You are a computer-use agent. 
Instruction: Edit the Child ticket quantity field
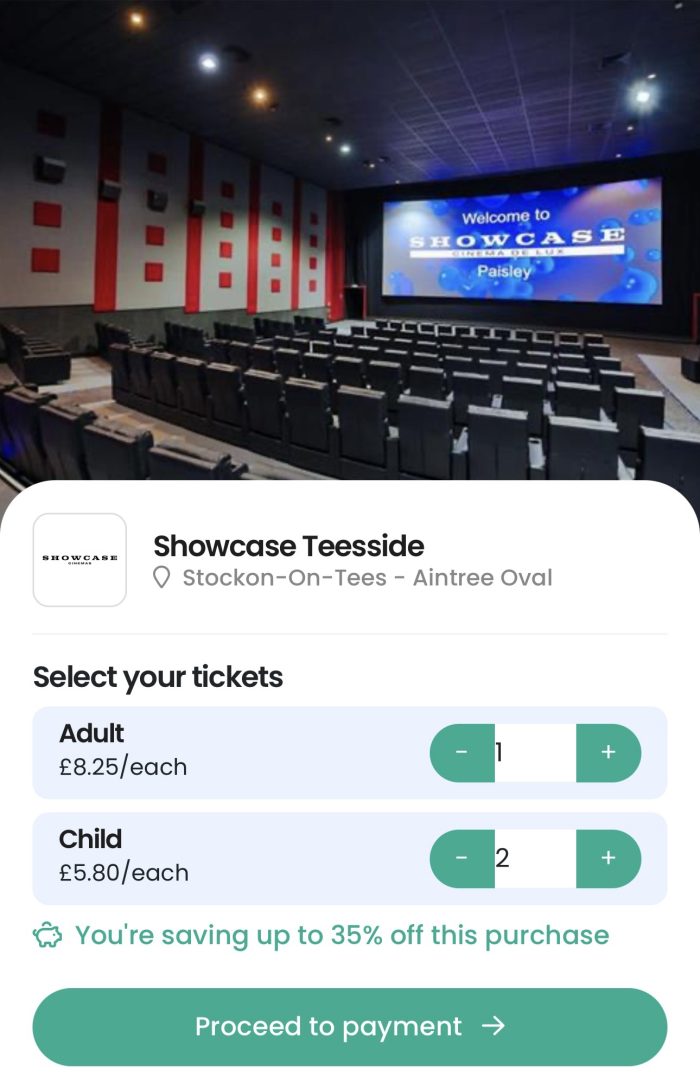point(535,858)
